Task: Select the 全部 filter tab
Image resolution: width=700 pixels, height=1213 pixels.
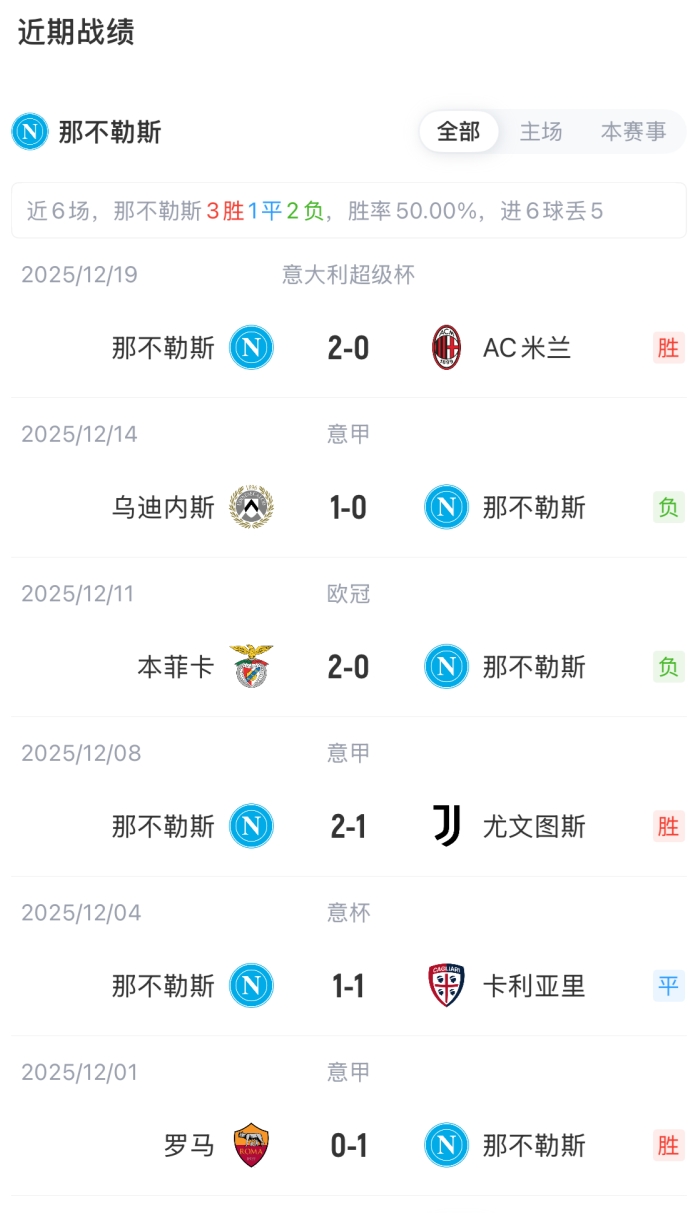Action: pos(459,132)
